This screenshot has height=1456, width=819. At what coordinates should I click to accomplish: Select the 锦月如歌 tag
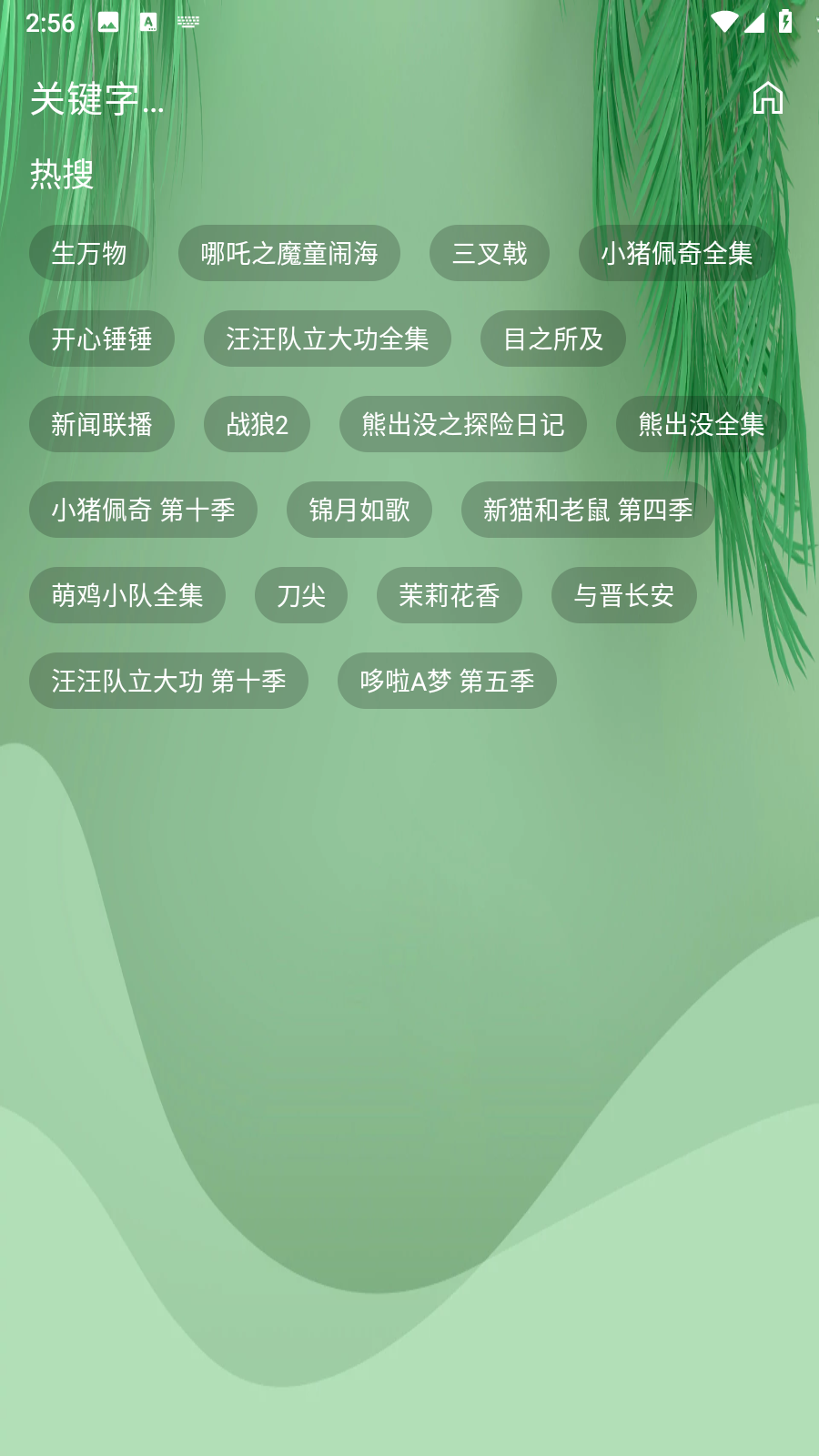[359, 510]
